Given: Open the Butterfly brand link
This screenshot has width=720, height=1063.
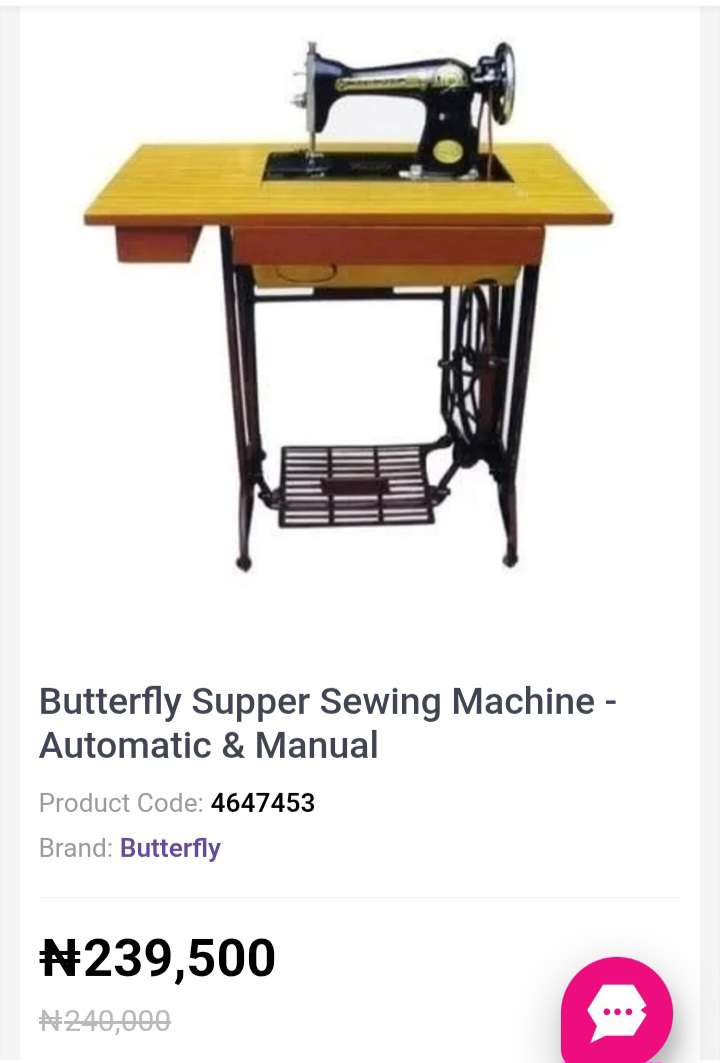Looking at the screenshot, I should coord(170,848).
